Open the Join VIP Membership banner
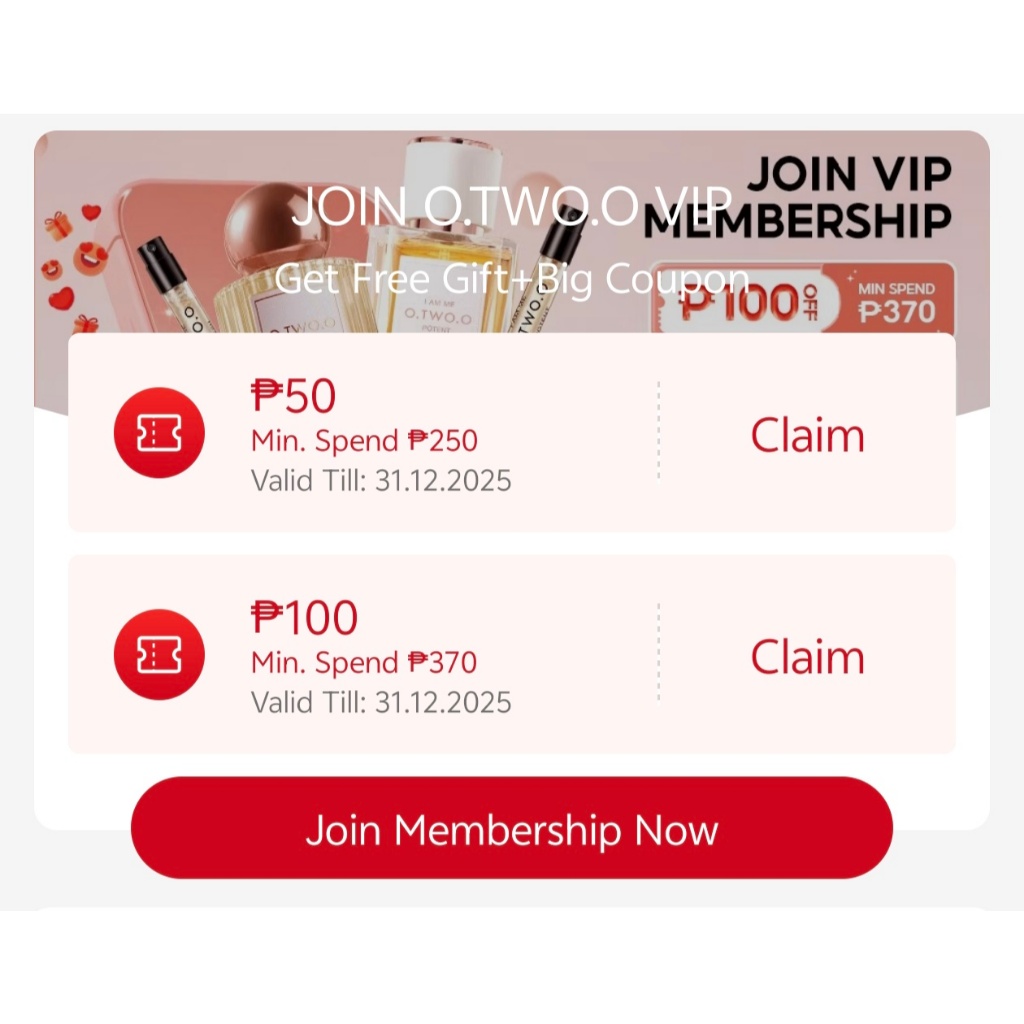This screenshot has height=1024, width=1024. click(511, 232)
